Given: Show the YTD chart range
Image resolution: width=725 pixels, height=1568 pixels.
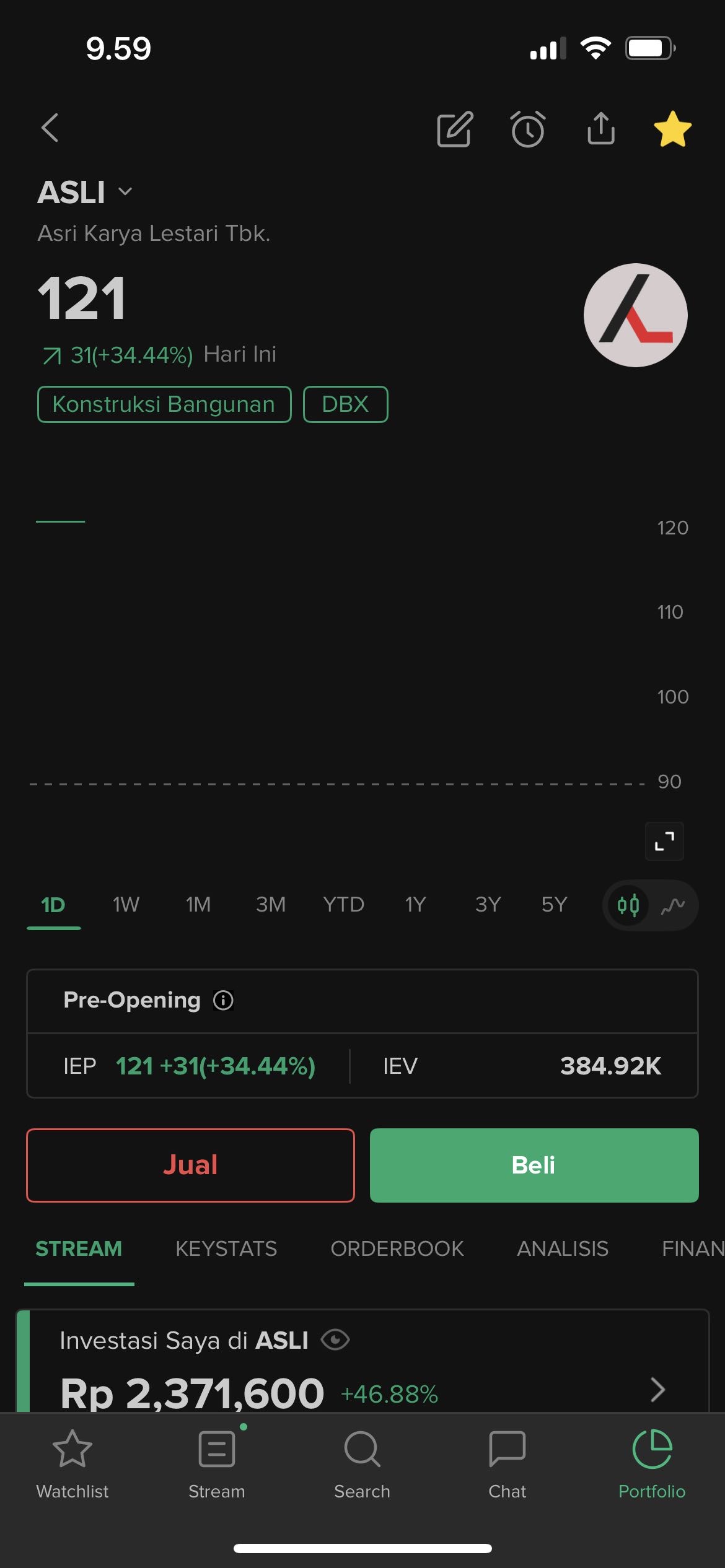Looking at the screenshot, I should [x=343, y=905].
